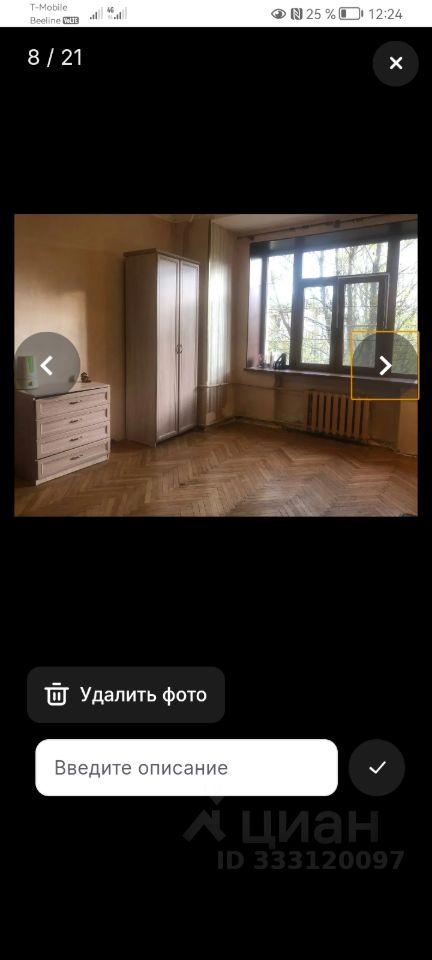Go to the previous photo
This screenshot has height=960, width=432.
47,365
